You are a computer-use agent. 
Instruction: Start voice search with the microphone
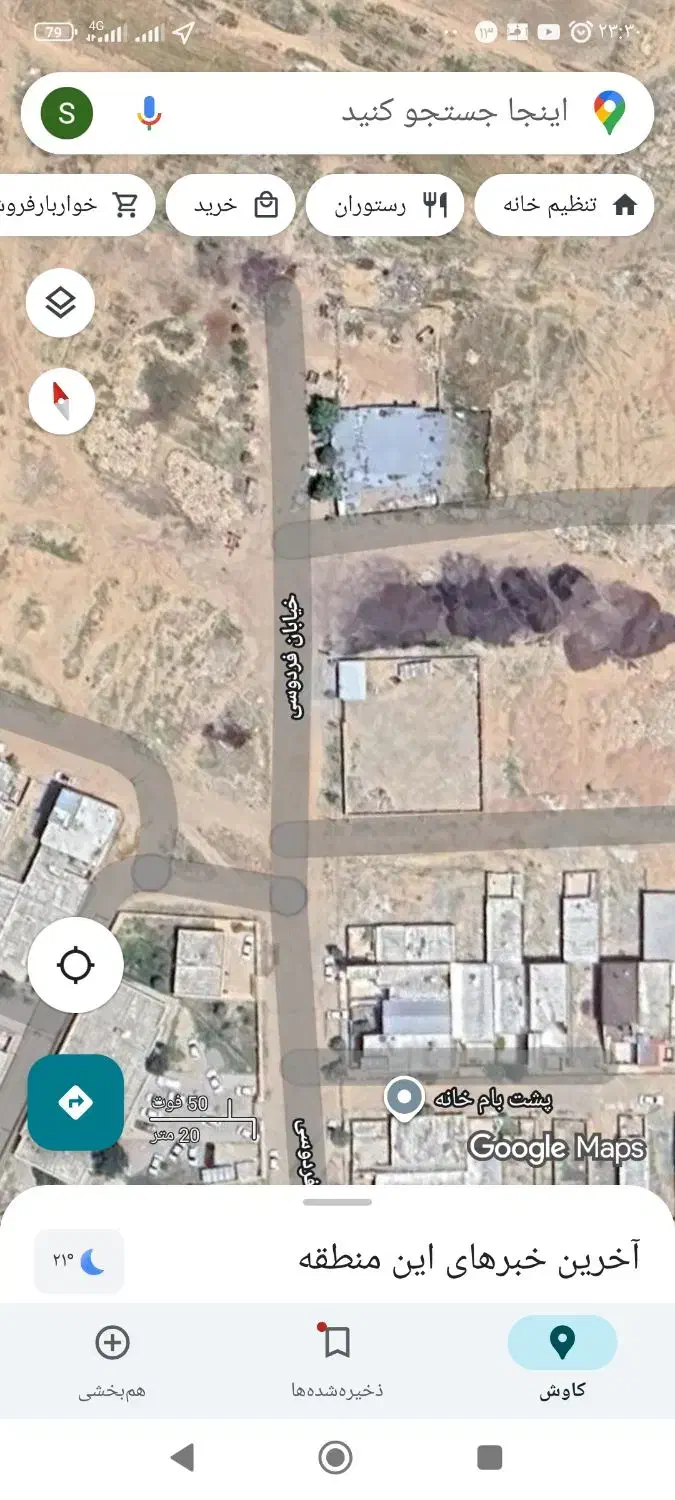click(149, 113)
